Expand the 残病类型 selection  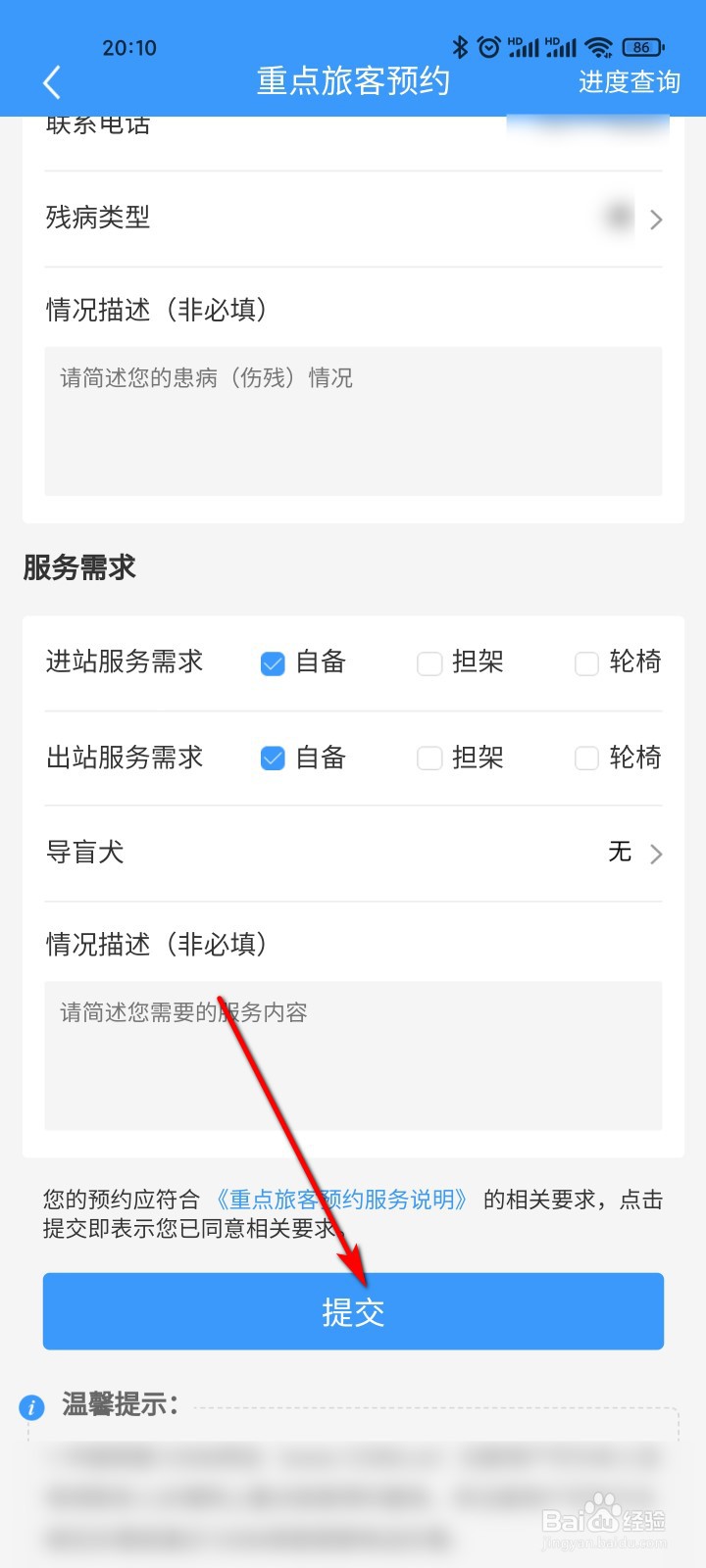point(353,218)
